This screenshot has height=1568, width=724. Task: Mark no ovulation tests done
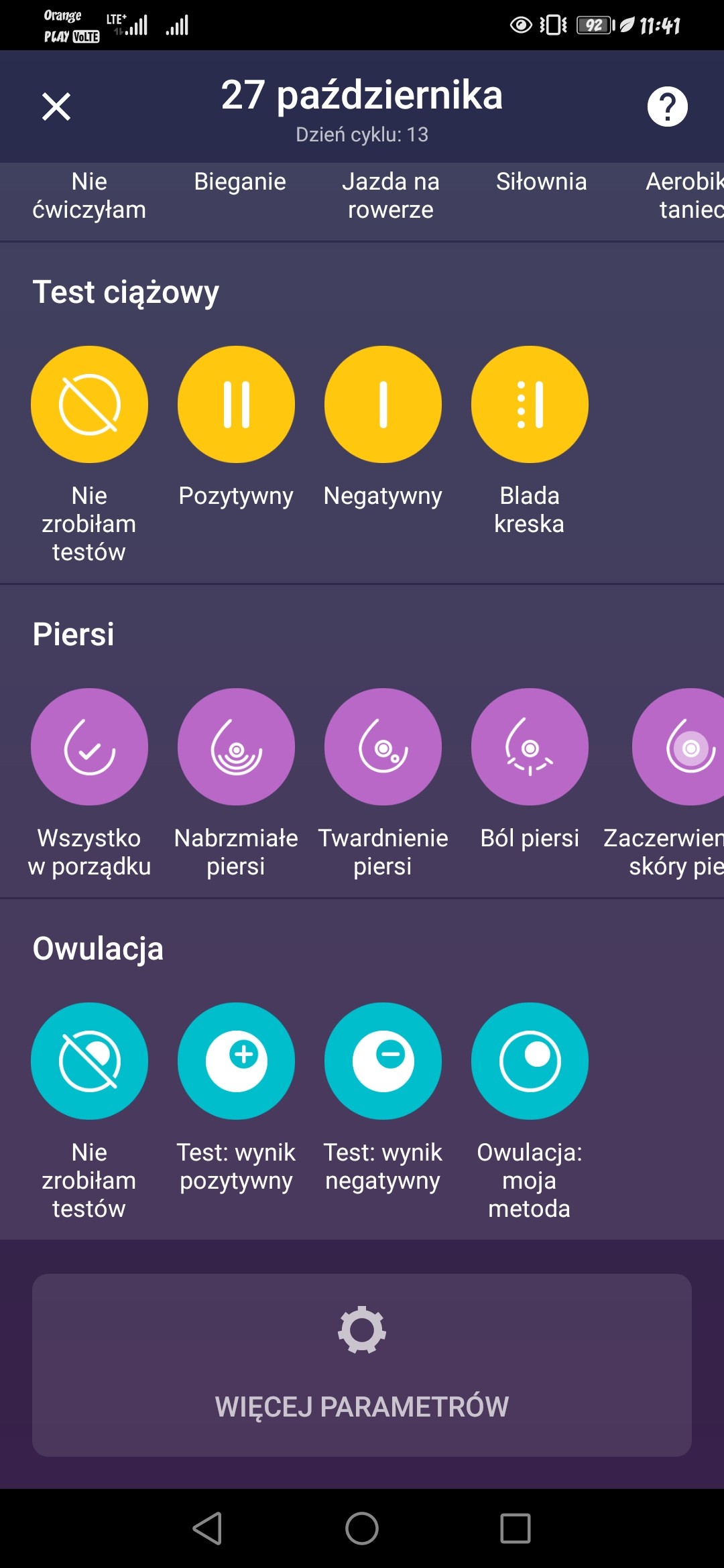click(x=89, y=1061)
